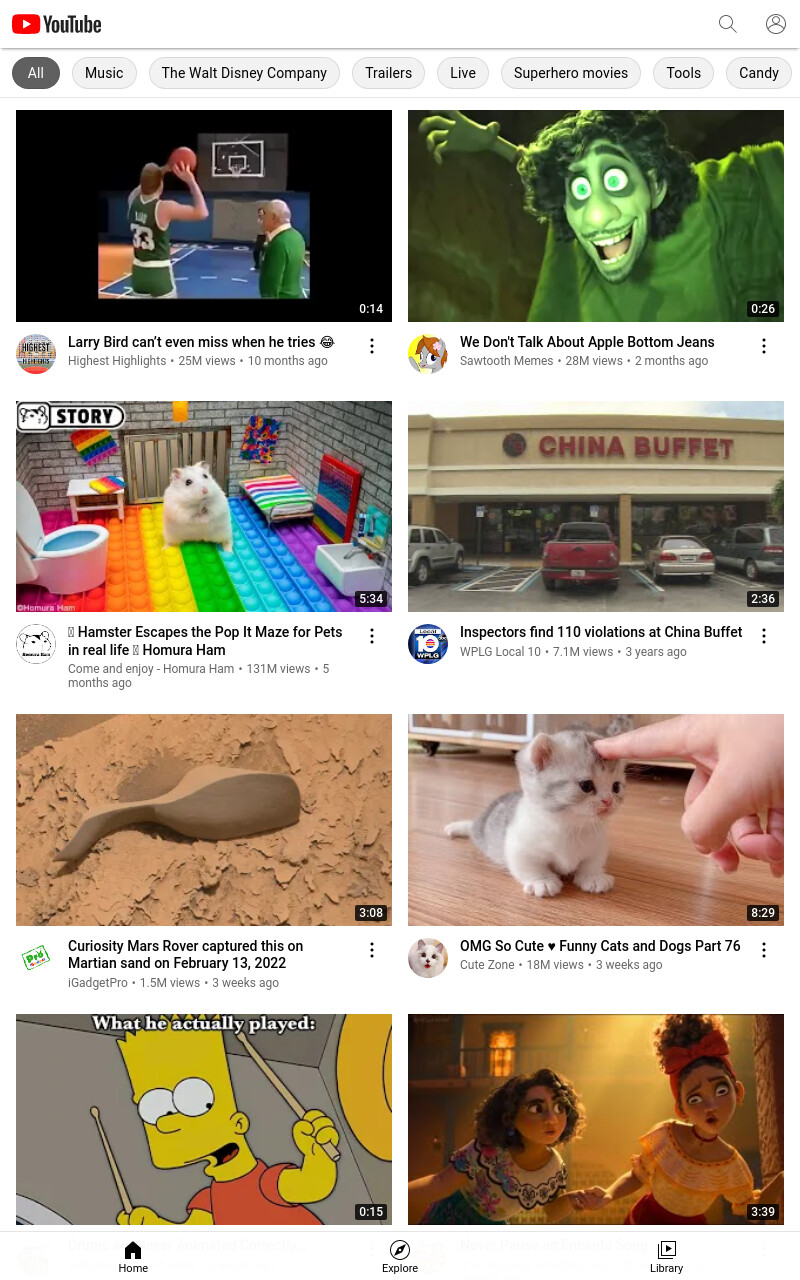Viewport: 800px width, 1280px height.
Task: Tap the Tools filter chip
Action: [x=683, y=73]
